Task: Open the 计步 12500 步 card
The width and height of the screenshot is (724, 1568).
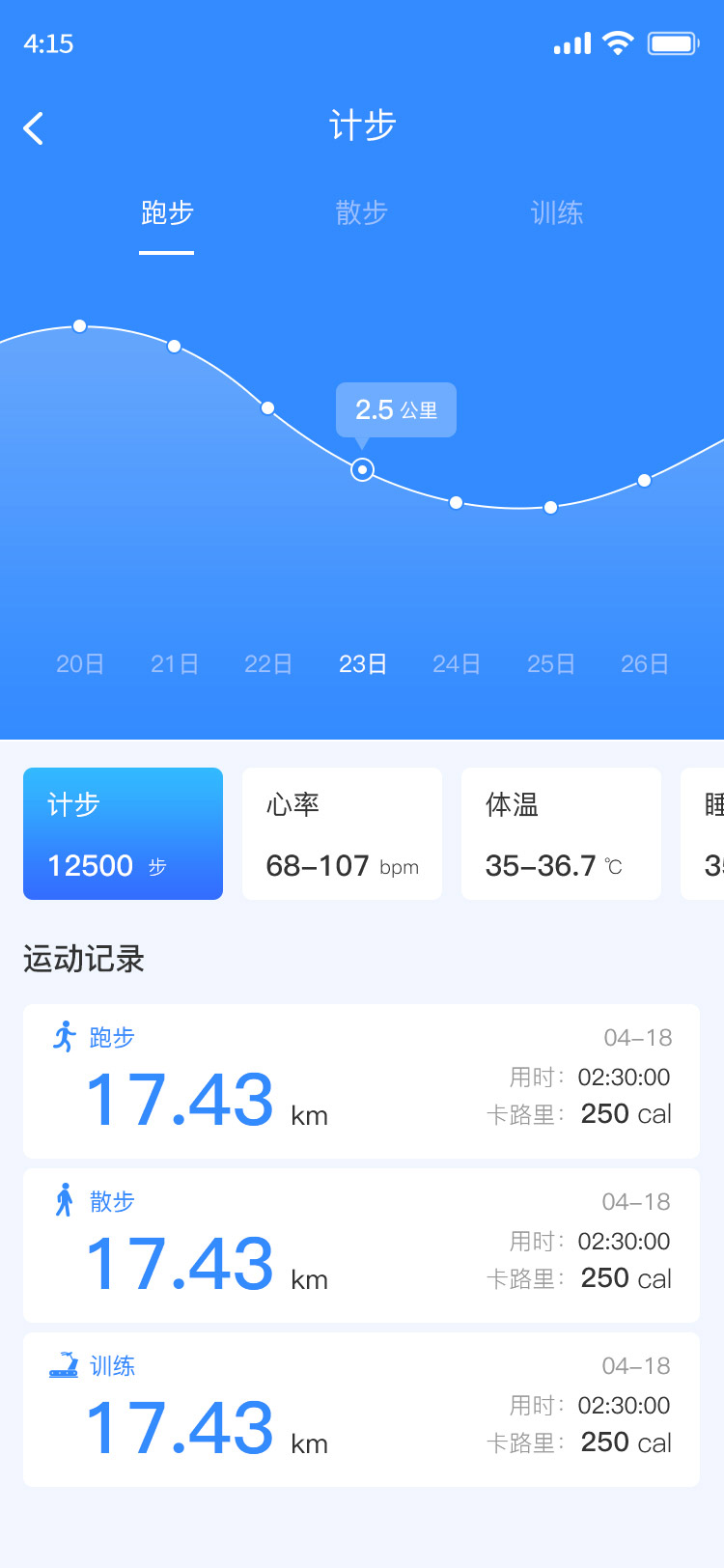Action: 123,833
